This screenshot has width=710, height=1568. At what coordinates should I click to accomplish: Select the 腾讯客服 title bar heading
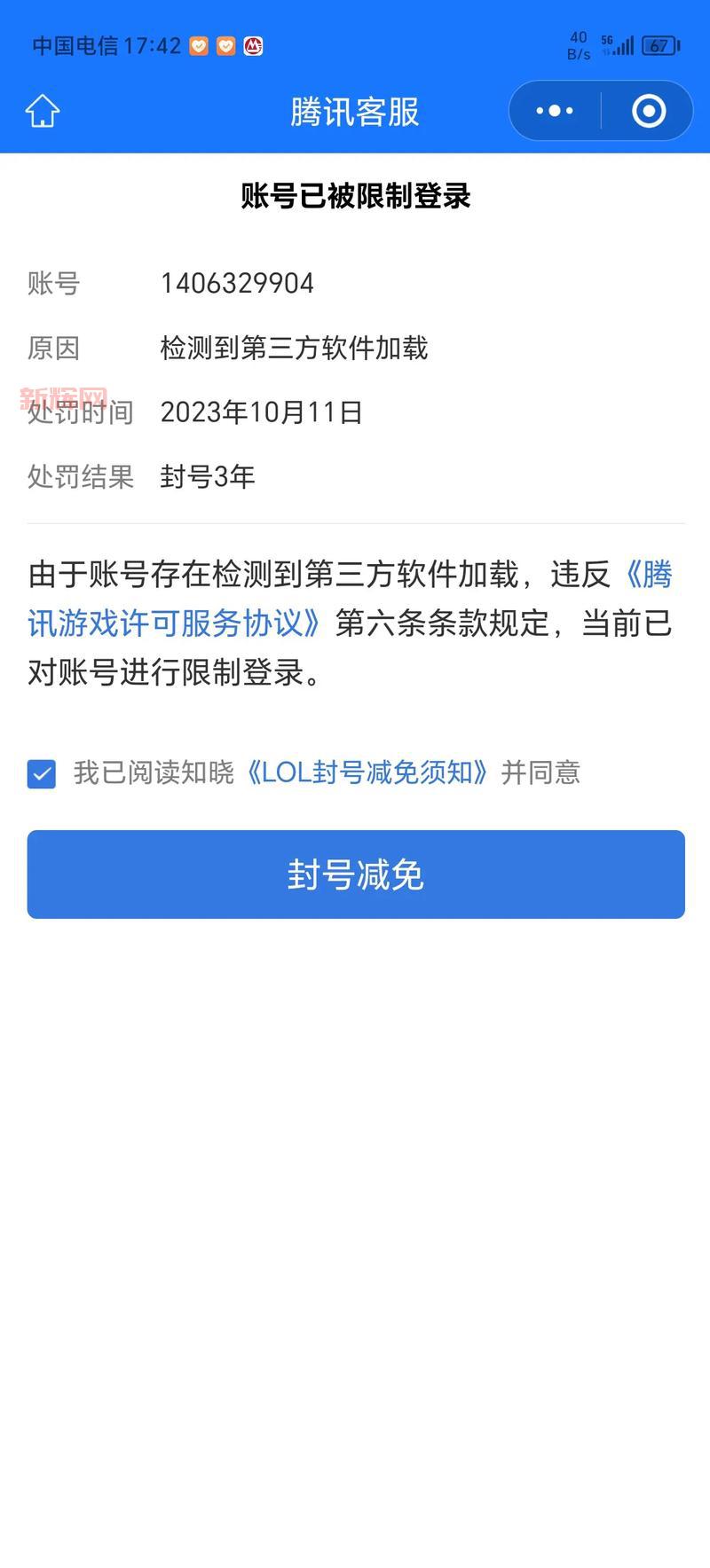click(354, 110)
